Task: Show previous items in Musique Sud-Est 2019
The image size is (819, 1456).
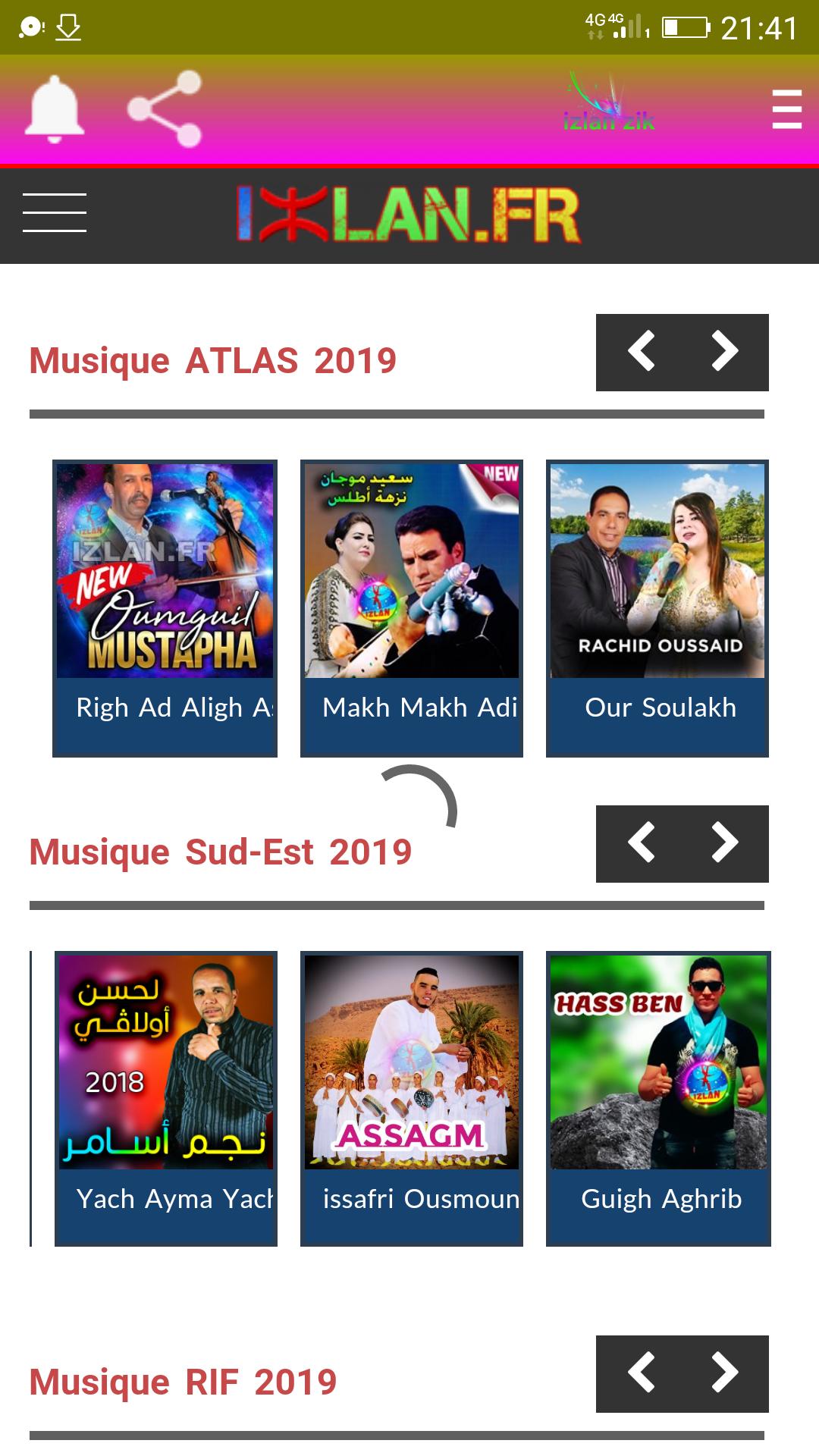Action: [x=642, y=843]
